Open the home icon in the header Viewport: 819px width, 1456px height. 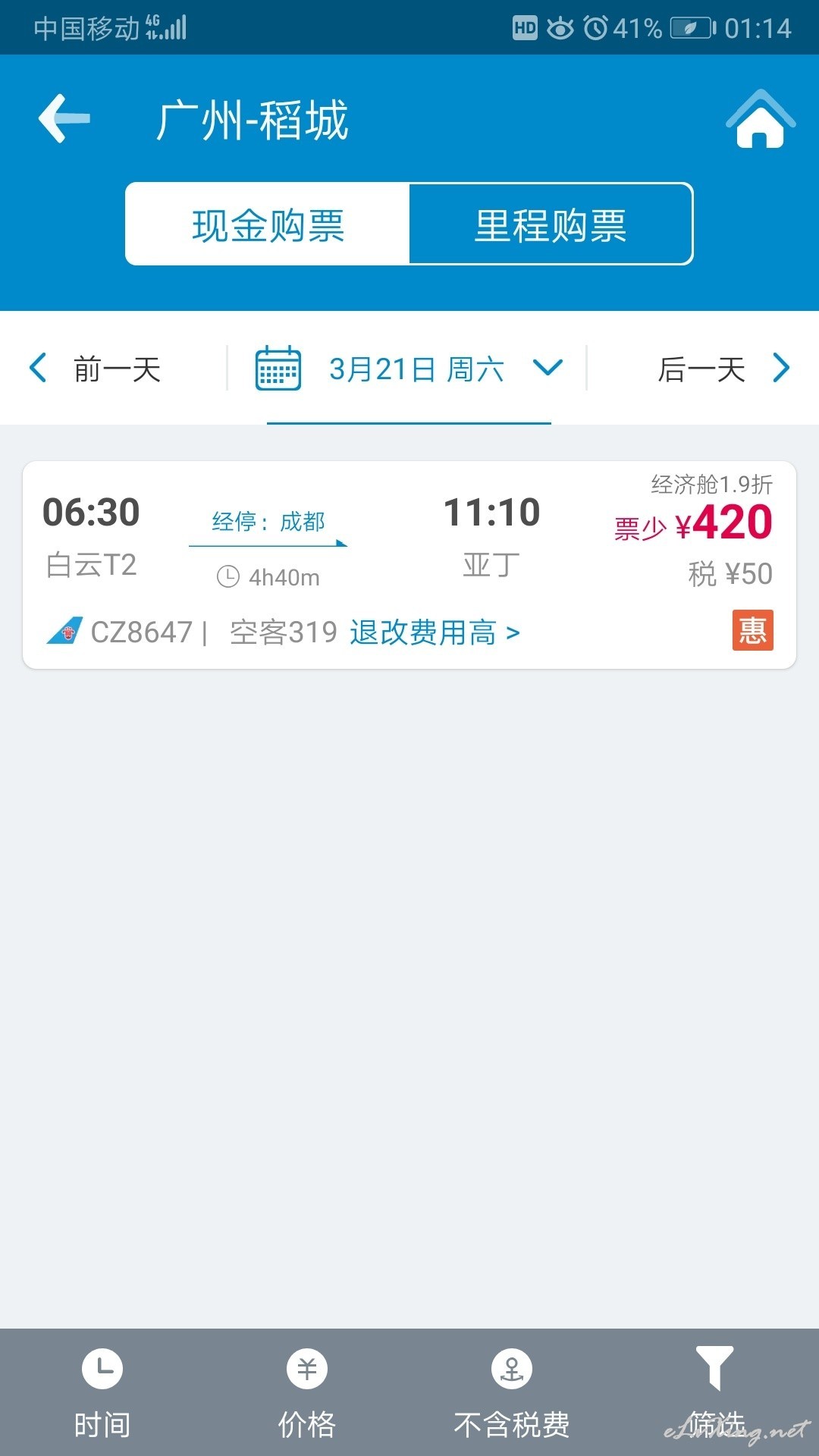point(761,119)
